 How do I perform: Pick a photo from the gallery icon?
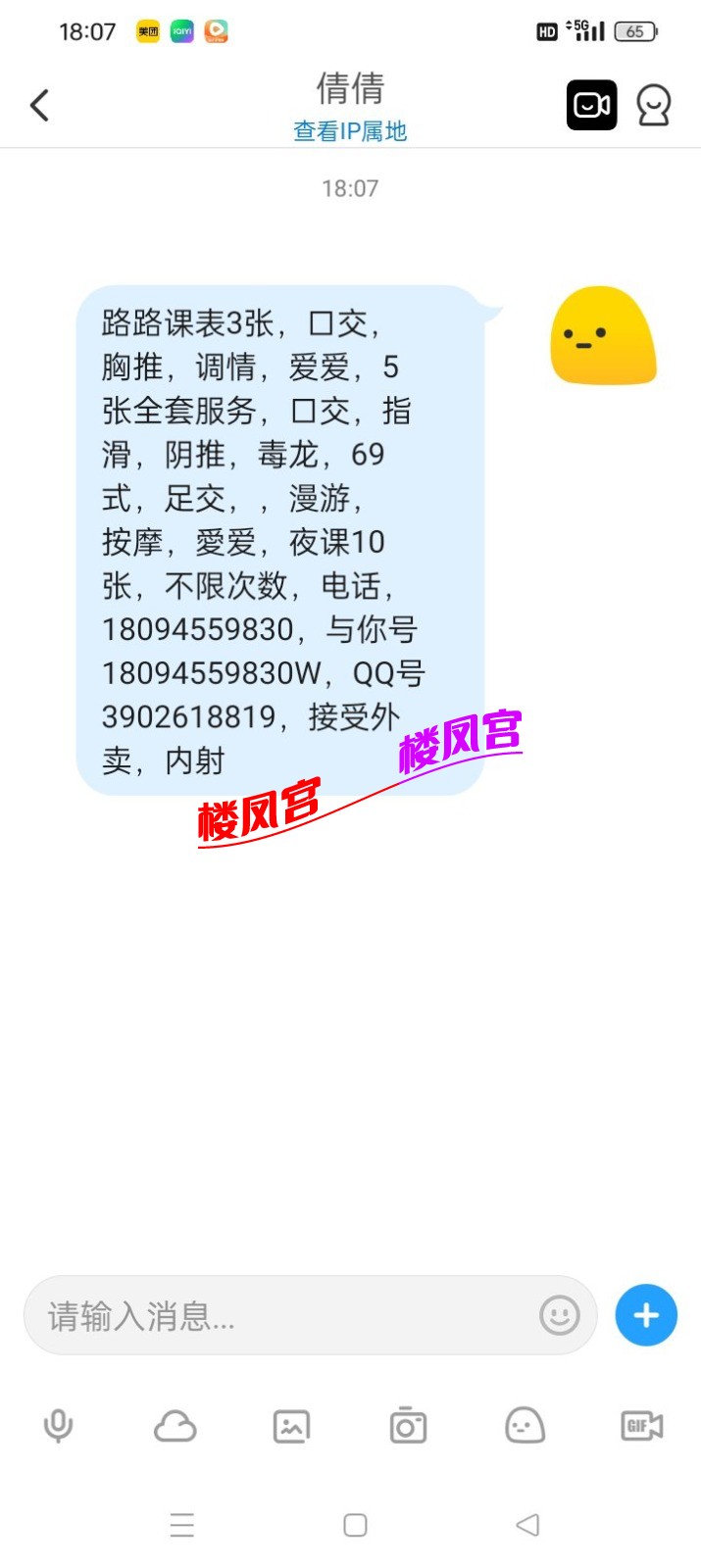(x=291, y=1426)
